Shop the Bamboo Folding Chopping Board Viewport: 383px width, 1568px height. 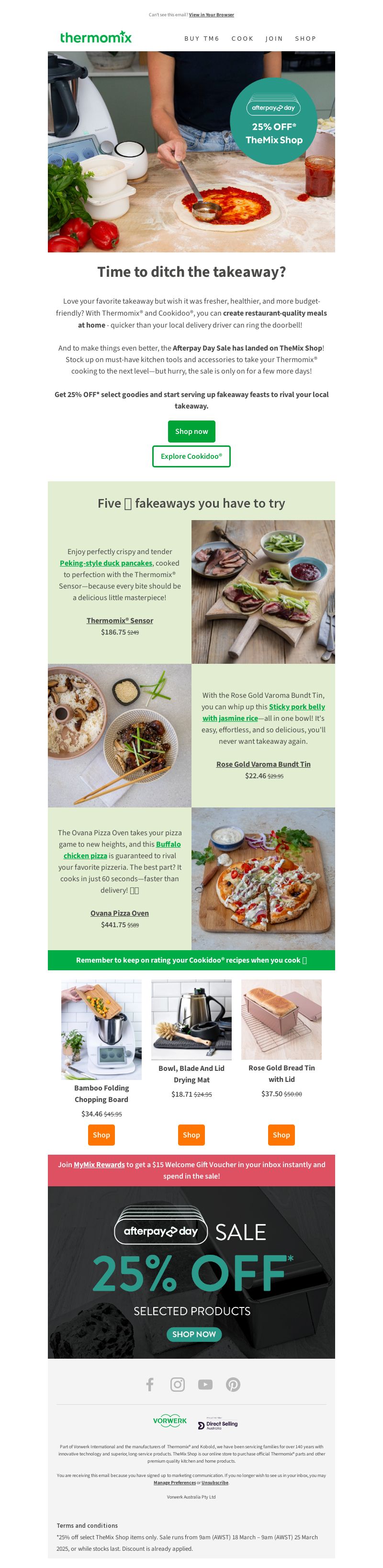coord(101,1135)
